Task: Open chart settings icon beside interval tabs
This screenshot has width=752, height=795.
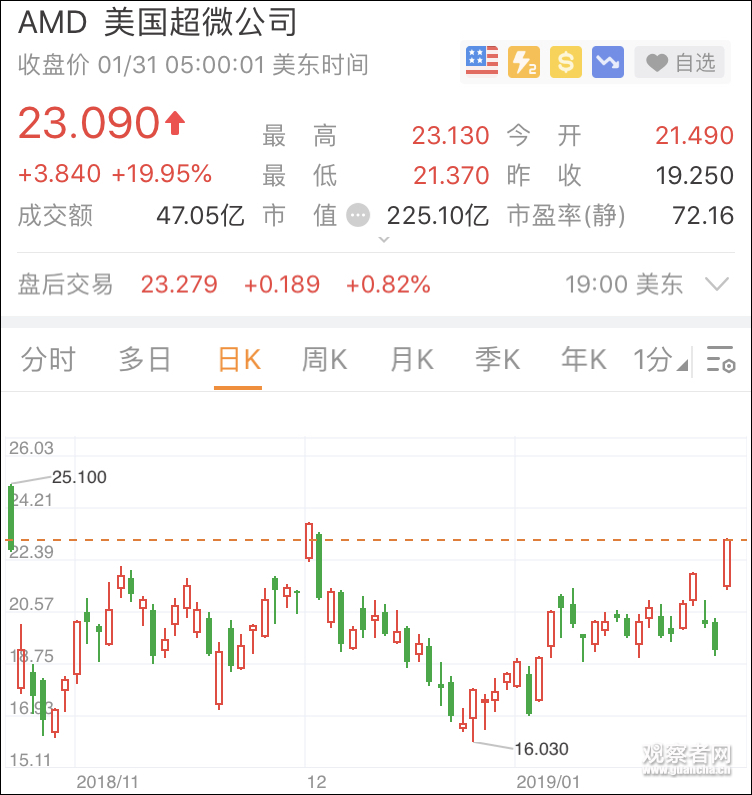Action: point(719,360)
